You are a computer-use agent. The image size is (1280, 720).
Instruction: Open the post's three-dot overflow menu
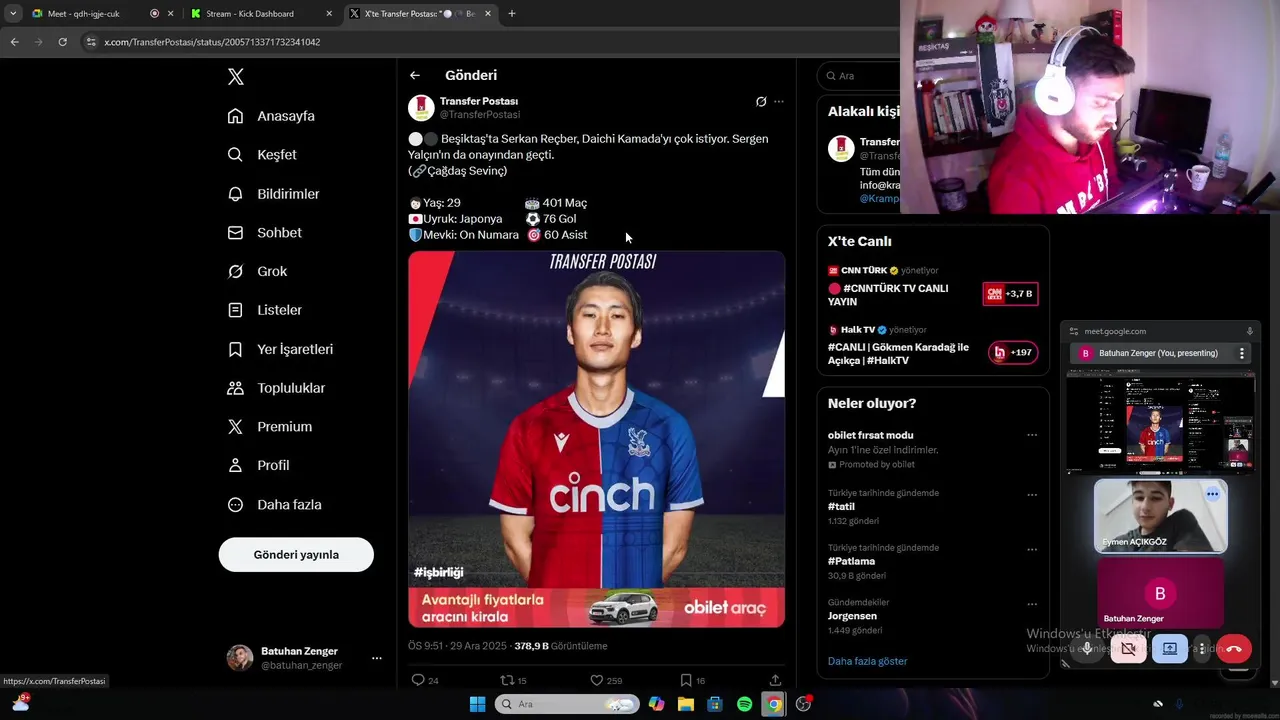779,102
